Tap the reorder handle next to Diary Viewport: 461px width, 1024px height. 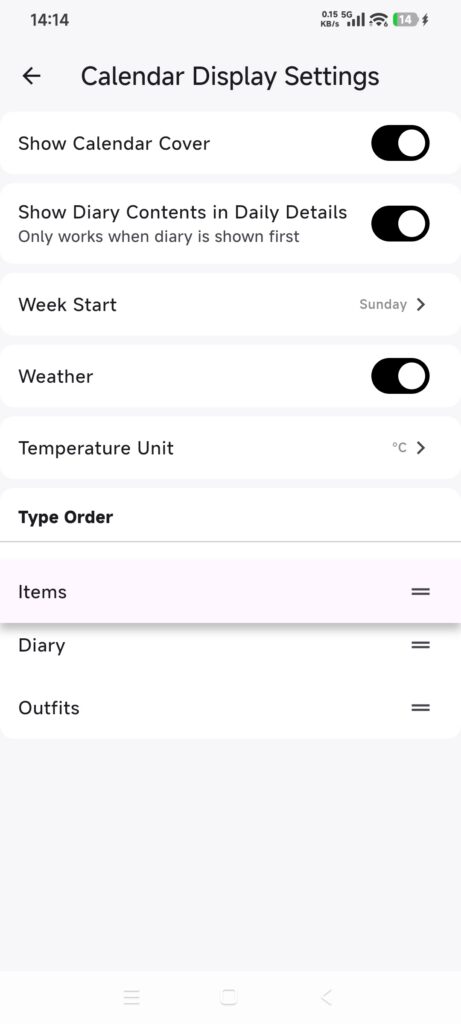pyautogui.click(x=421, y=645)
